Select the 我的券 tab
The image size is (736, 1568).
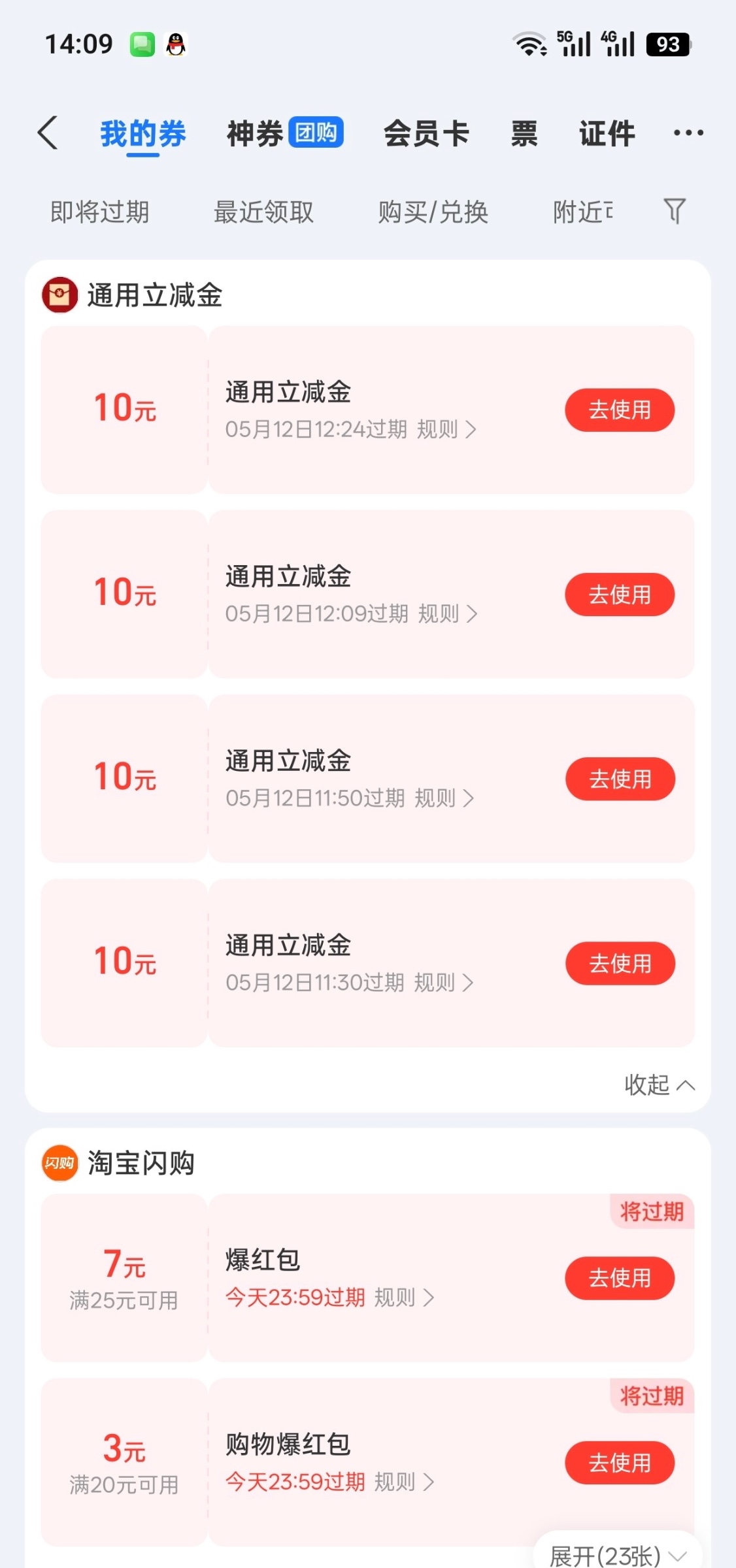[x=142, y=133]
